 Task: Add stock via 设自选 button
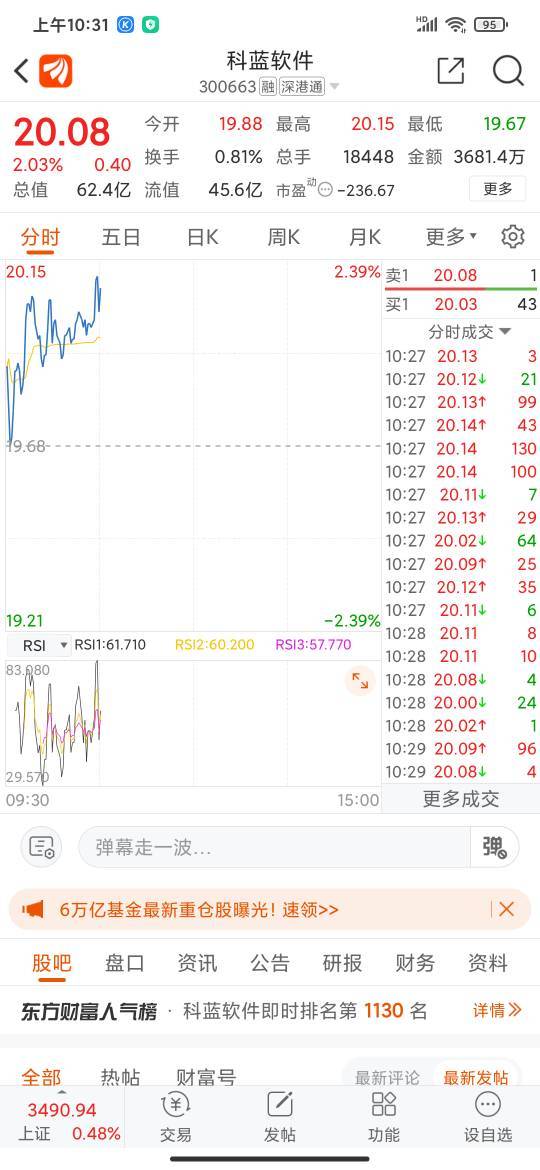click(488, 1118)
